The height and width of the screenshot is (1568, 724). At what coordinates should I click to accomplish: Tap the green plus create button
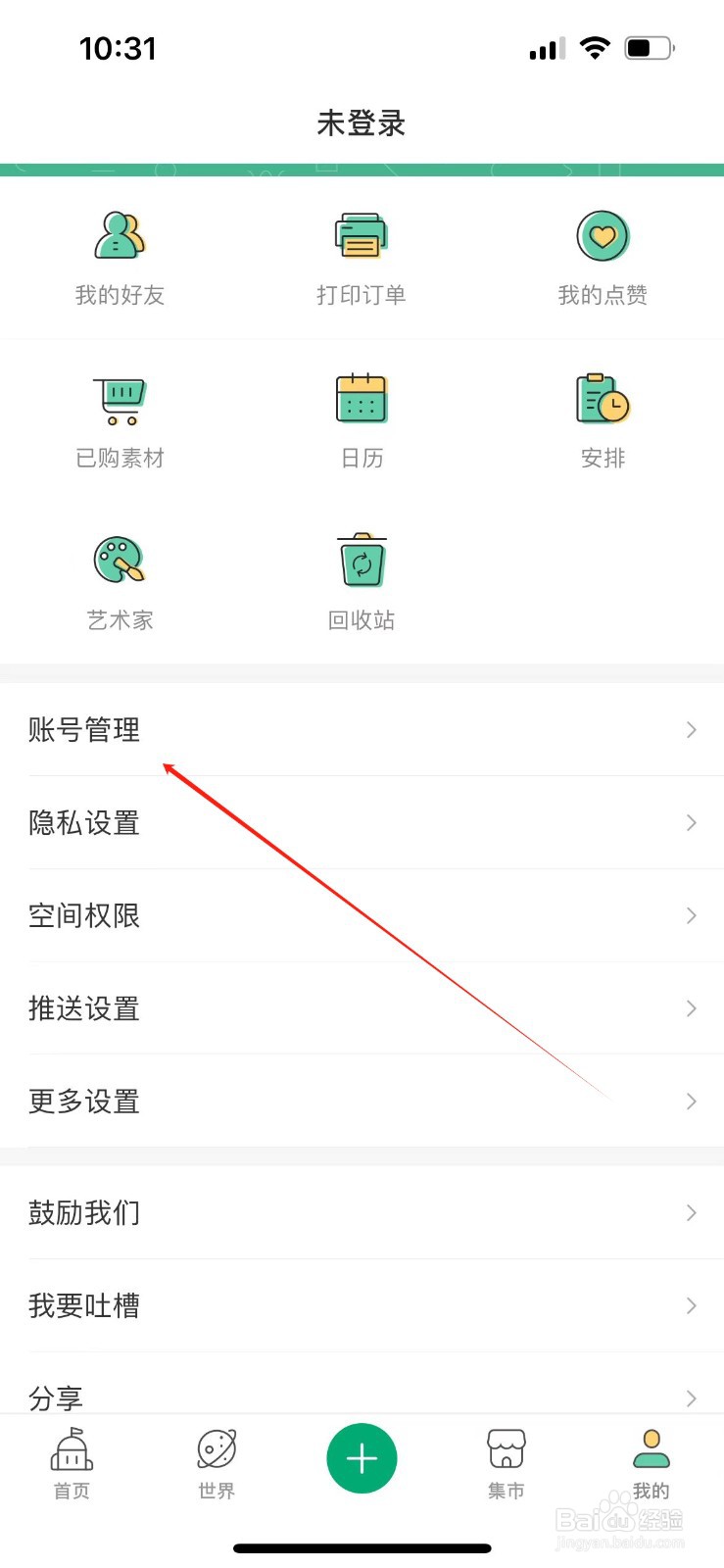[x=362, y=1458]
